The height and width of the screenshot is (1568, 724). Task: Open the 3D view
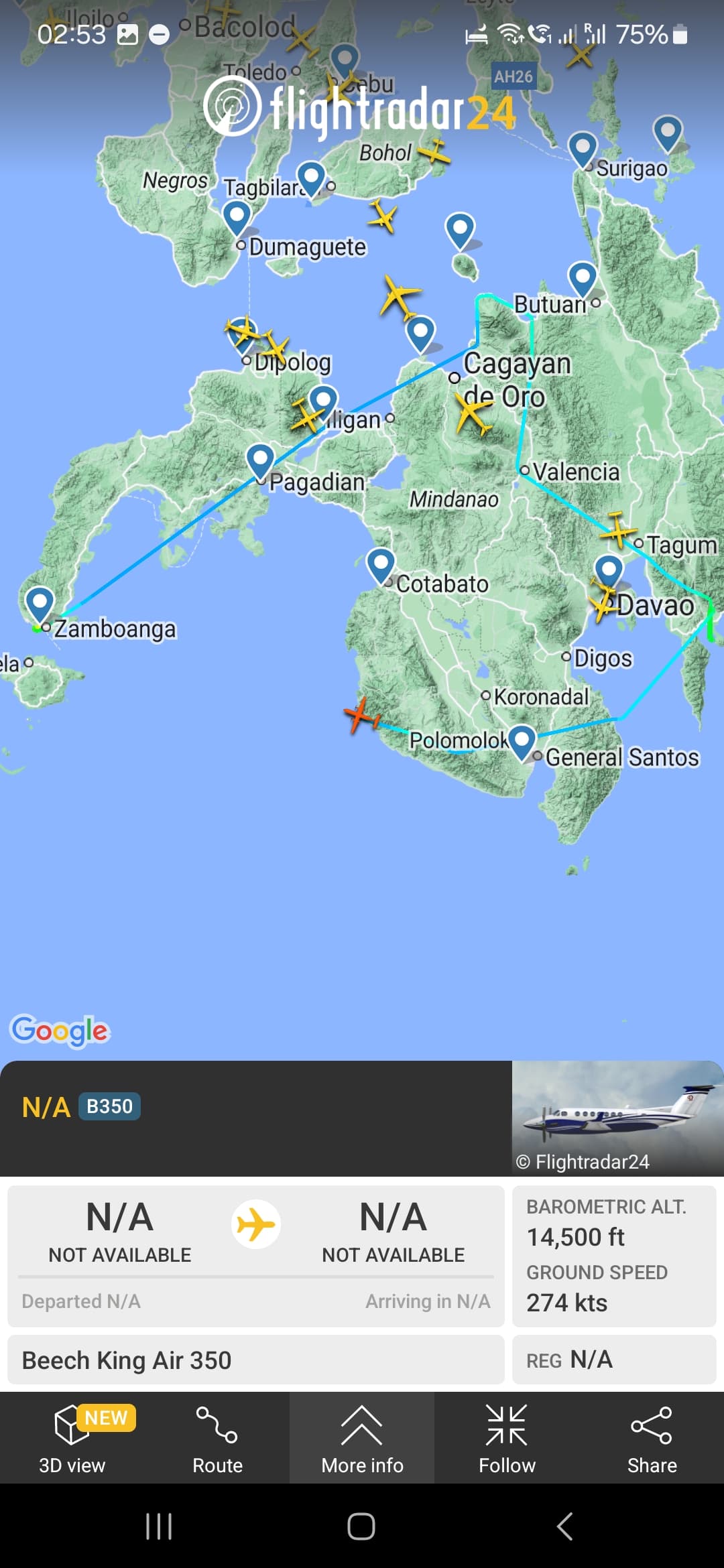72,1438
